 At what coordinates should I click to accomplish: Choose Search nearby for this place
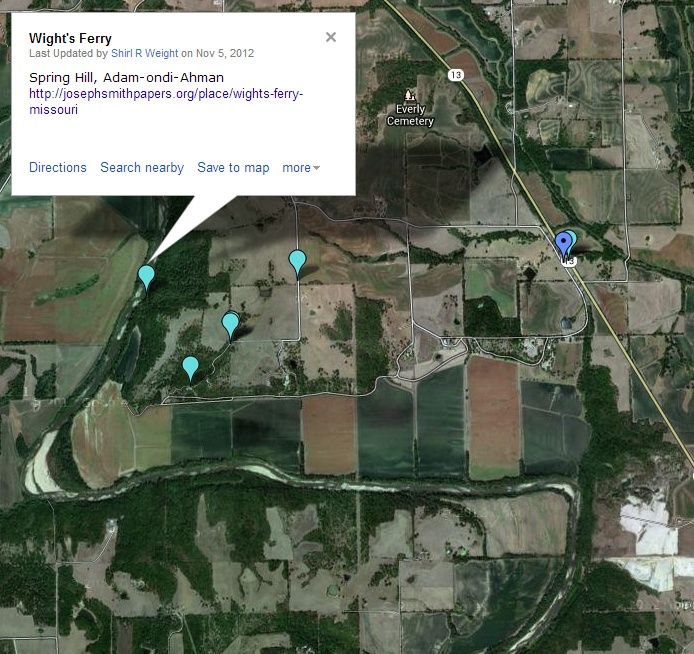[142, 168]
